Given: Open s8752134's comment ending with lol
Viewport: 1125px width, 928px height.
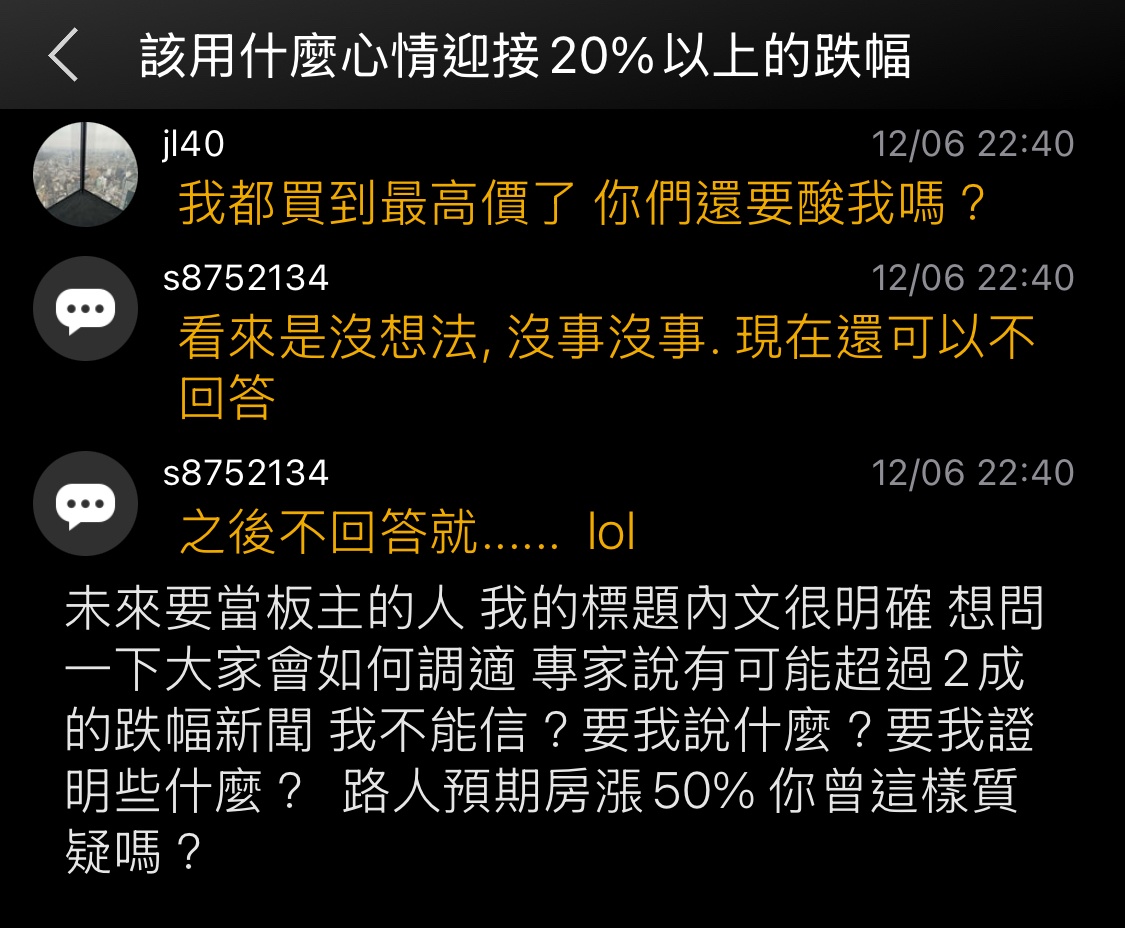Looking at the screenshot, I should tap(407, 531).
